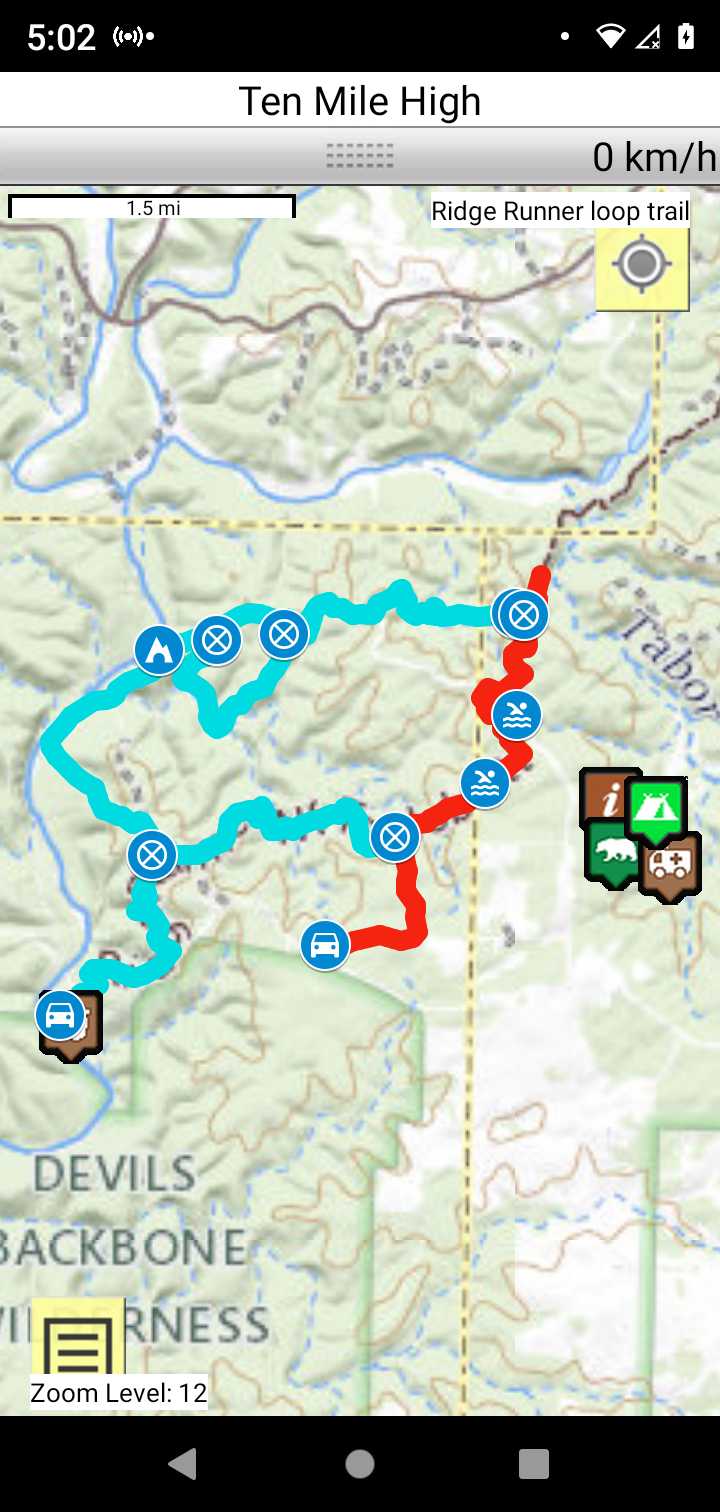Image resolution: width=720 pixels, height=1512 pixels.
Task: Go to the home screen
Action: click(360, 1464)
